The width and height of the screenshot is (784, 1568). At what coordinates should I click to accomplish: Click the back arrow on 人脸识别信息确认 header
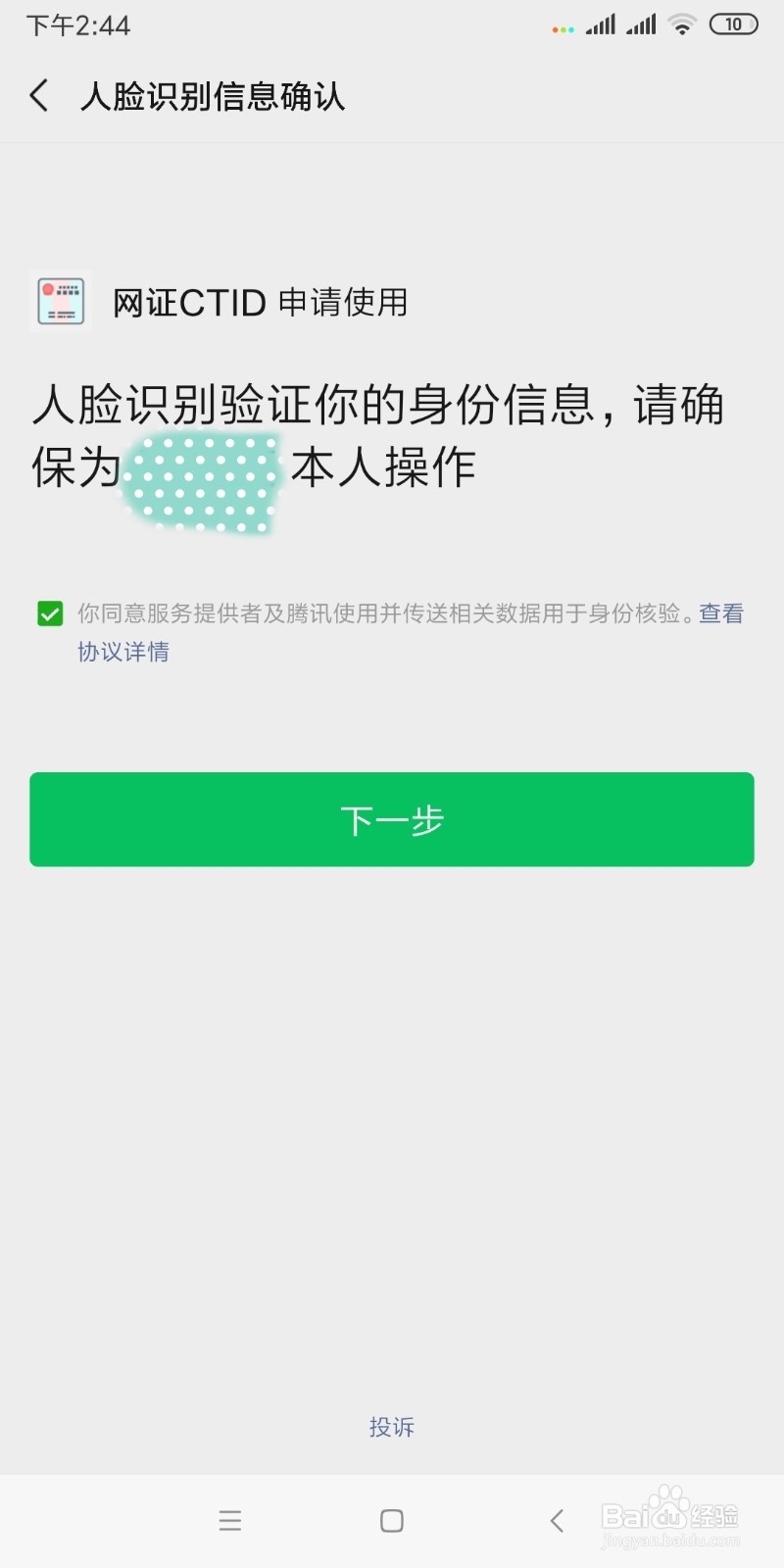37,95
